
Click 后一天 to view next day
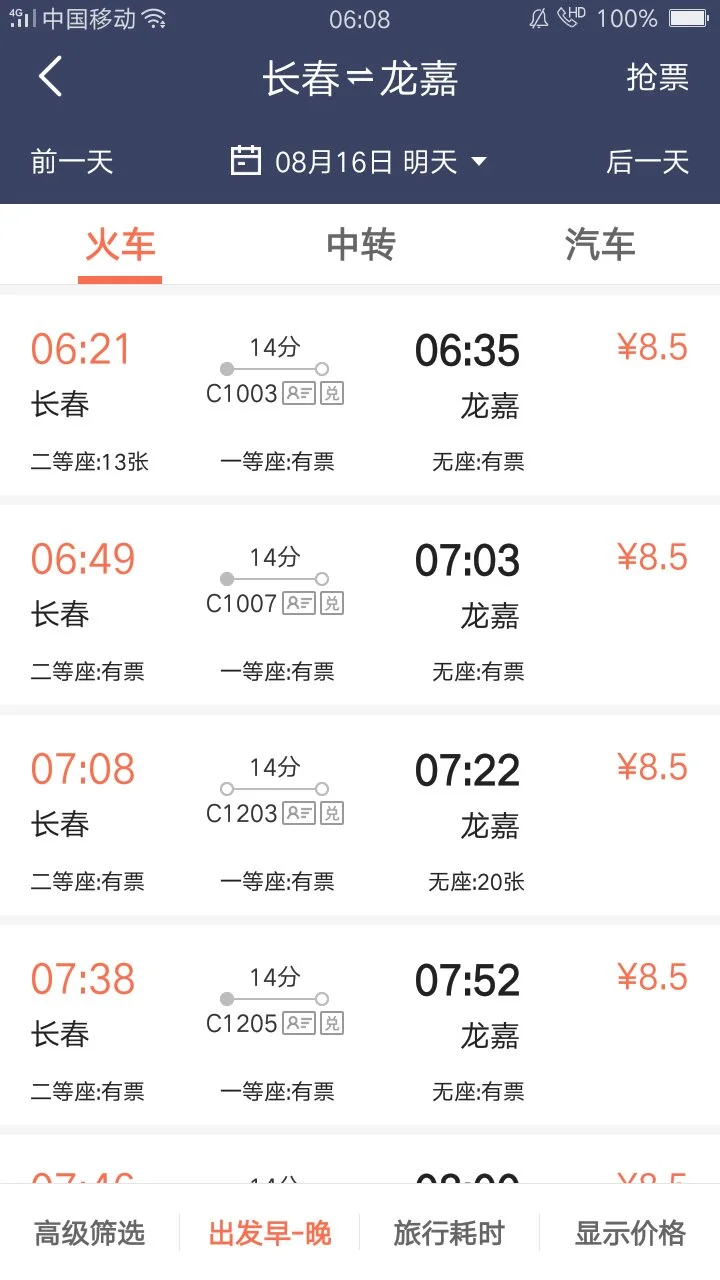[647, 161]
